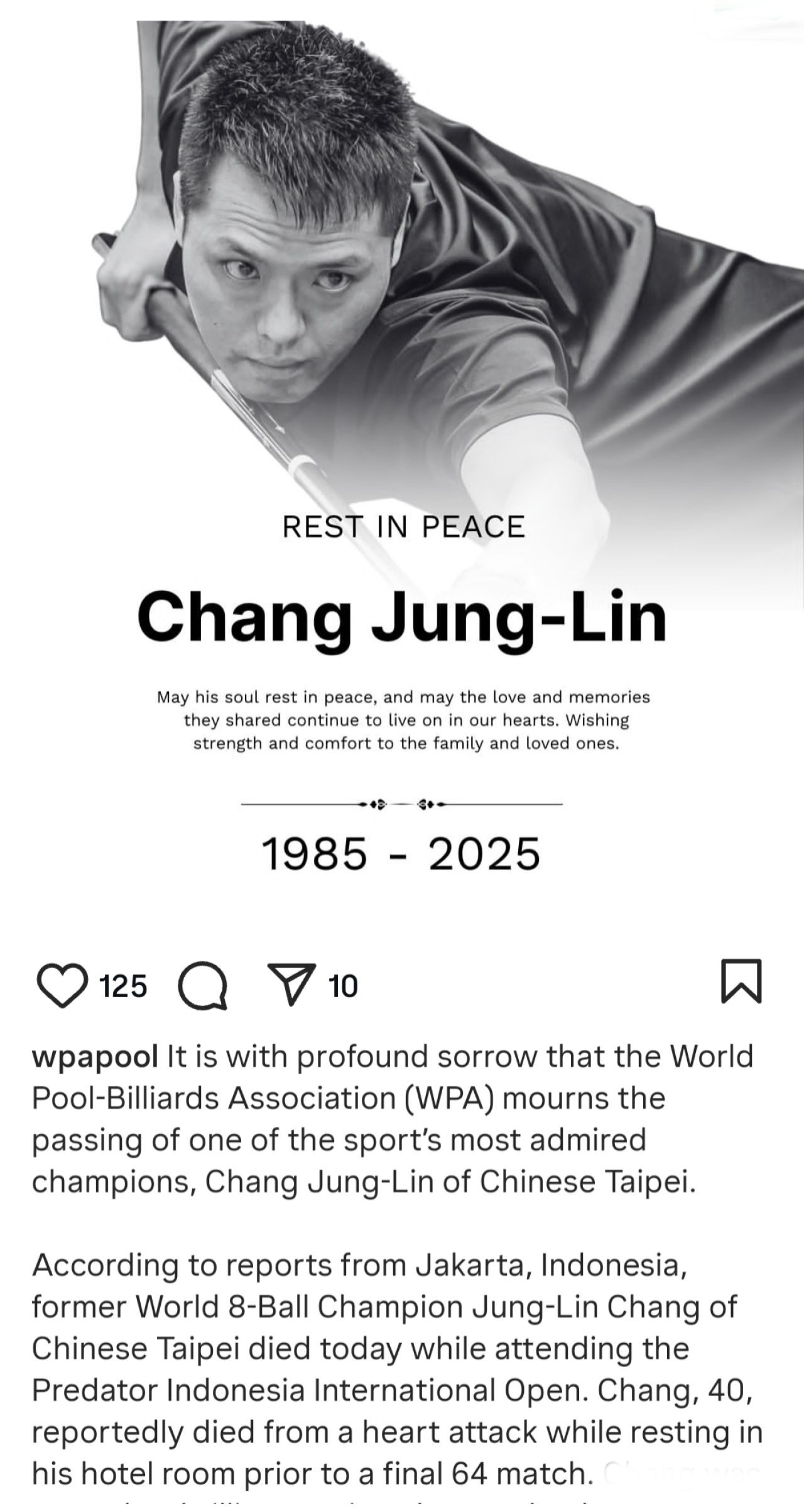Viewport: 804px width, 1512px height.
Task: Open comments on the wpapool post
Action: pos(203,986)
